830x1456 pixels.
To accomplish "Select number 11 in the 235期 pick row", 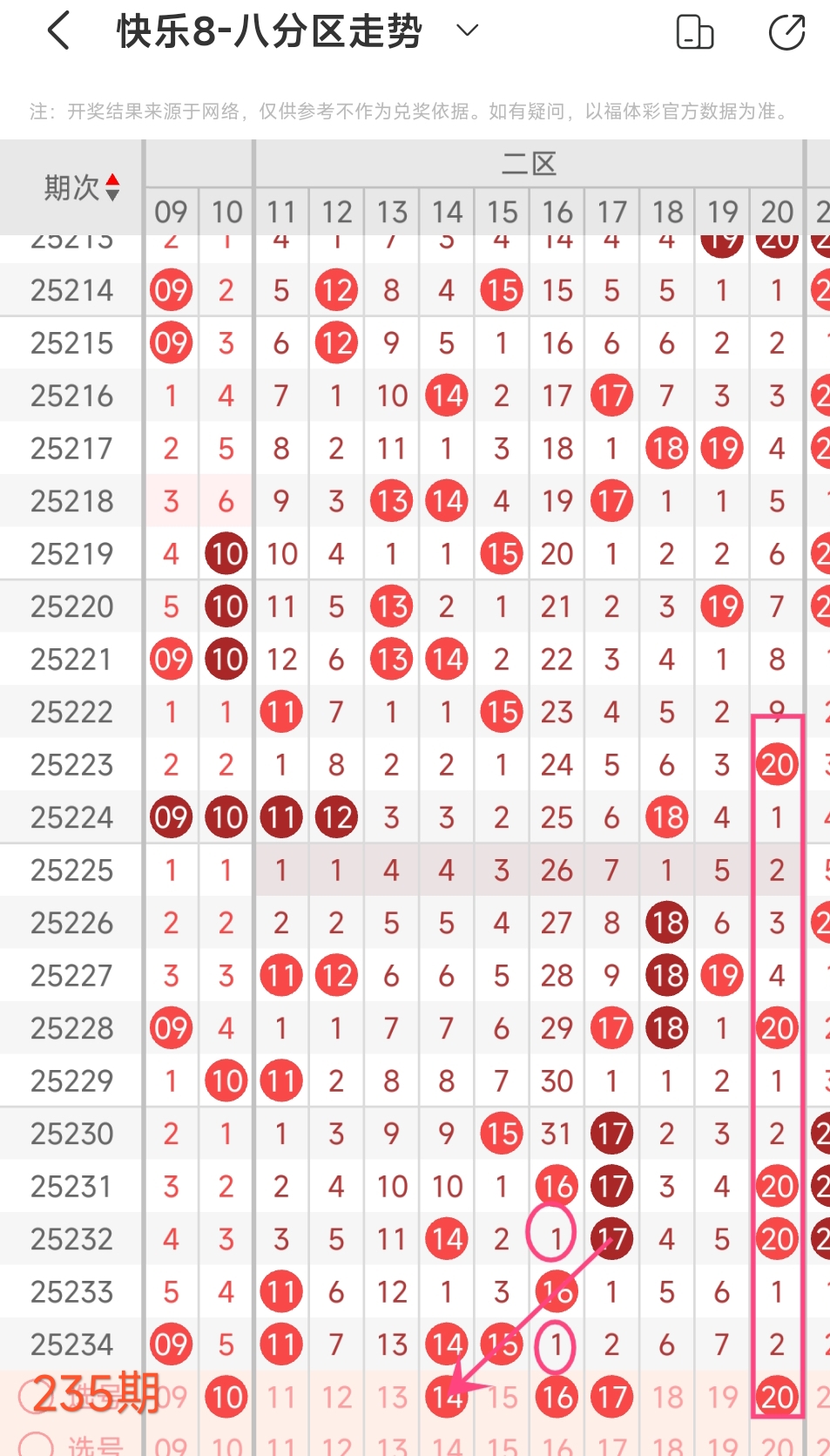I will pyautogui.click(x=281, y=1397).
